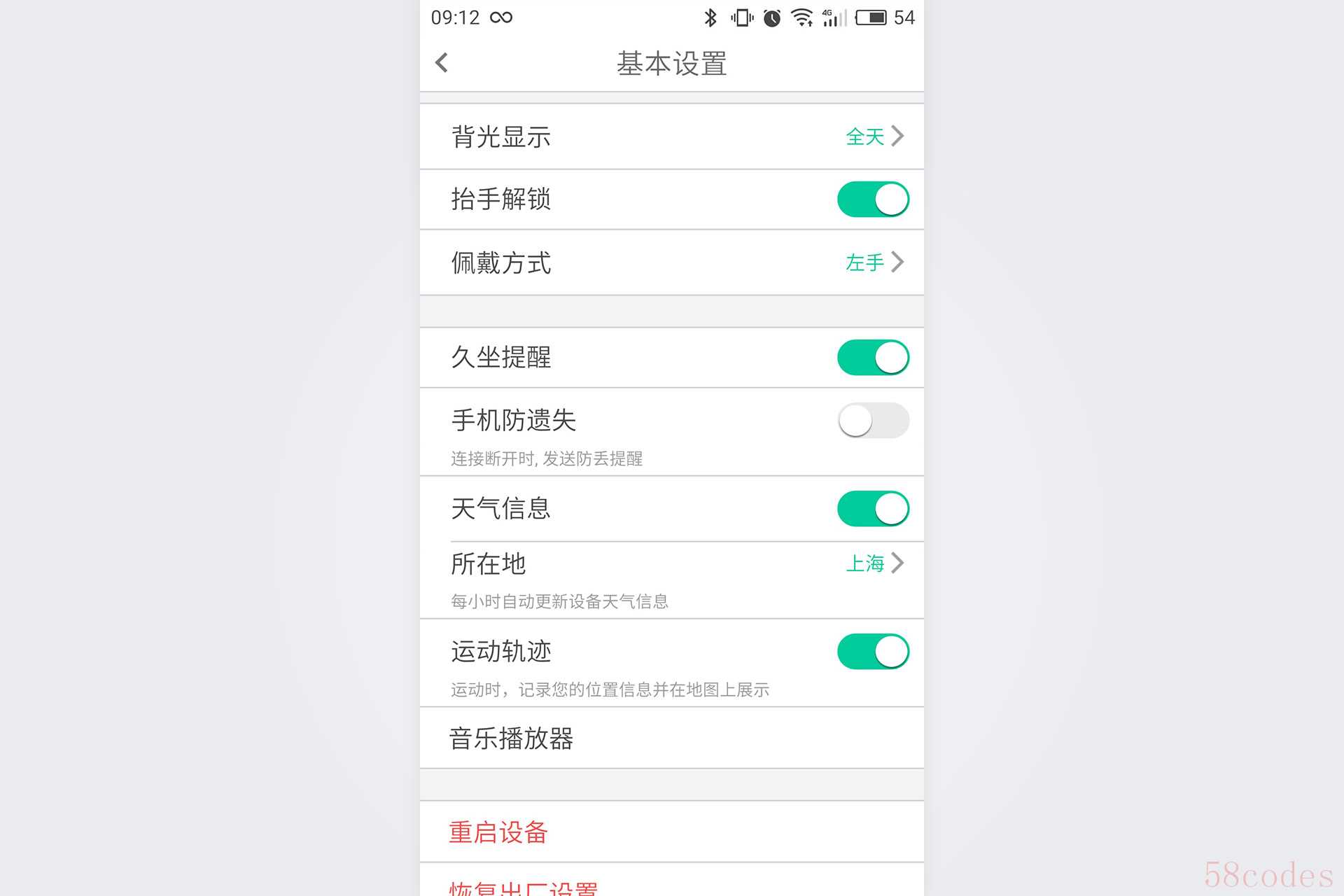1344x896 pixels.
Task: Switch off 运动轨迹 toggle
Action: (x=872, y=652)
